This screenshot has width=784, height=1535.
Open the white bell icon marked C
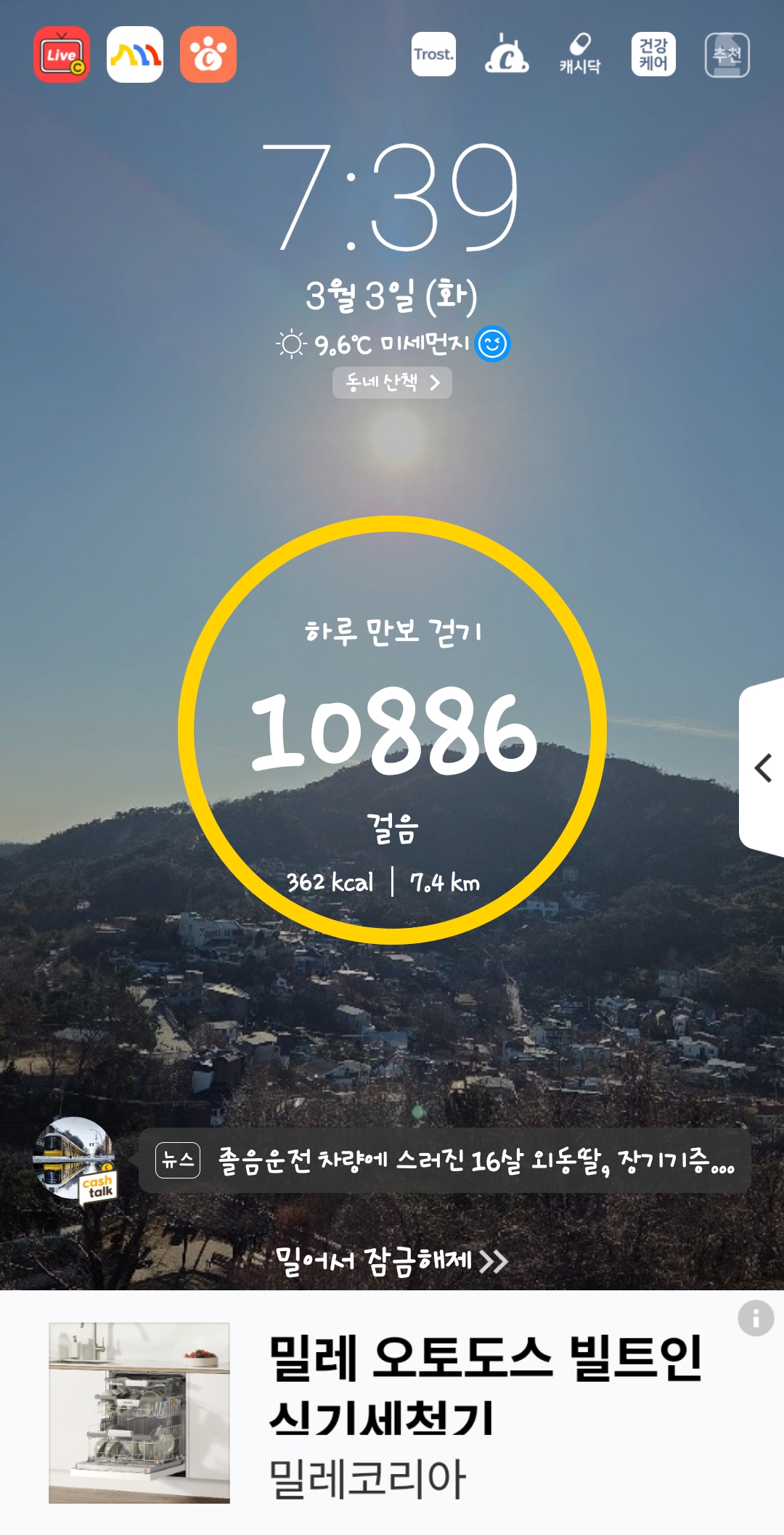click(x=507, y=54)
